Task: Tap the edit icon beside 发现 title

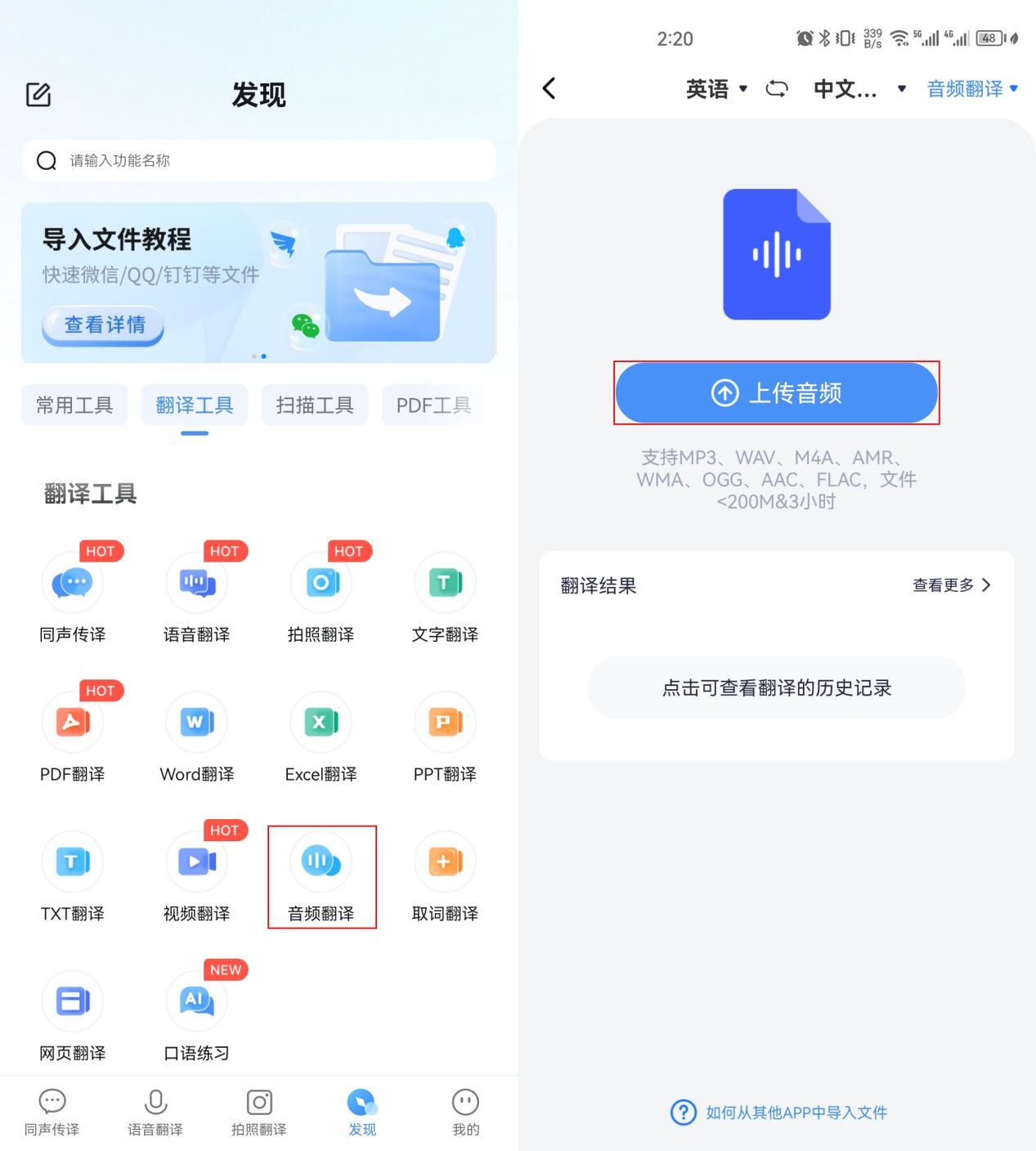Action: click(38, 95)
